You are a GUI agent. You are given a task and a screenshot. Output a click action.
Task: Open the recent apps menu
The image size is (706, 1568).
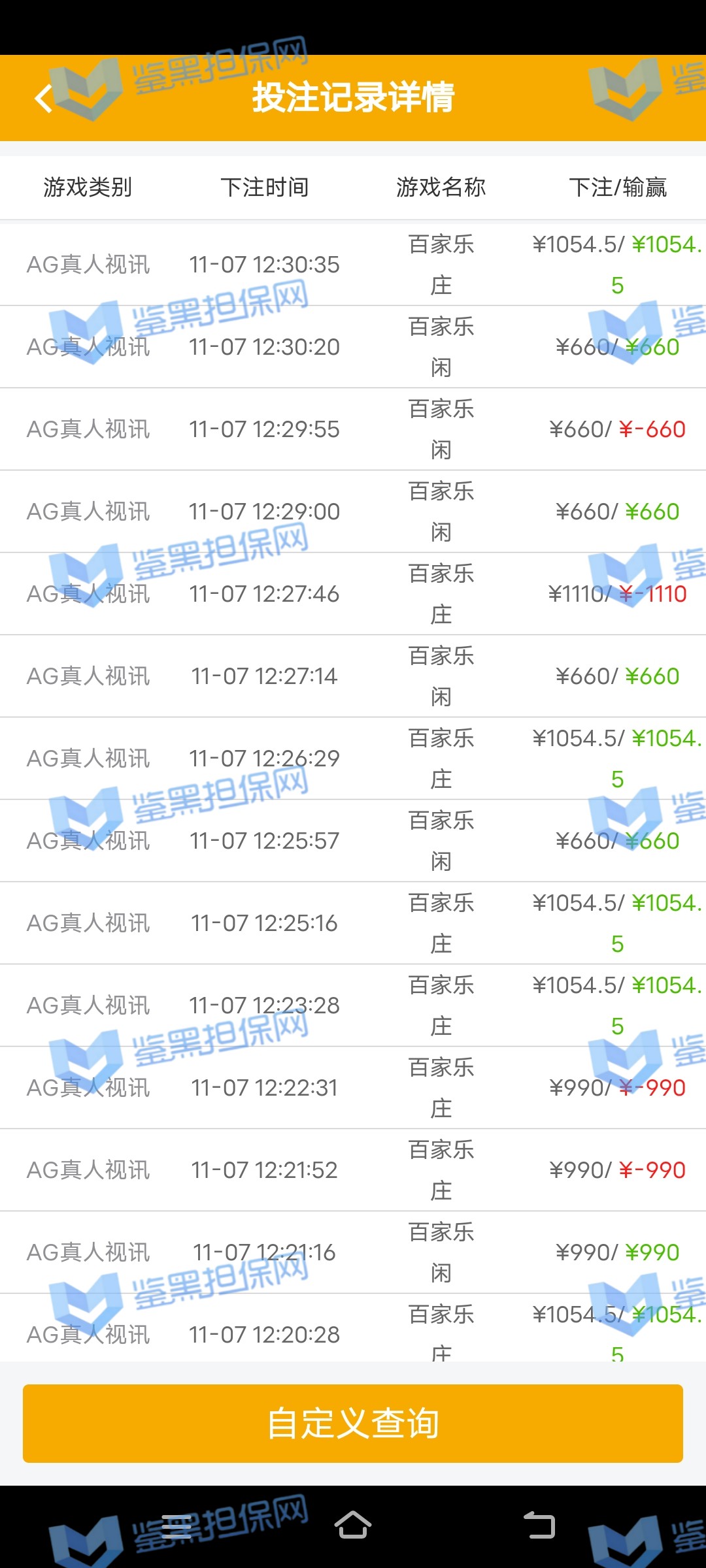pos(175,1526)
